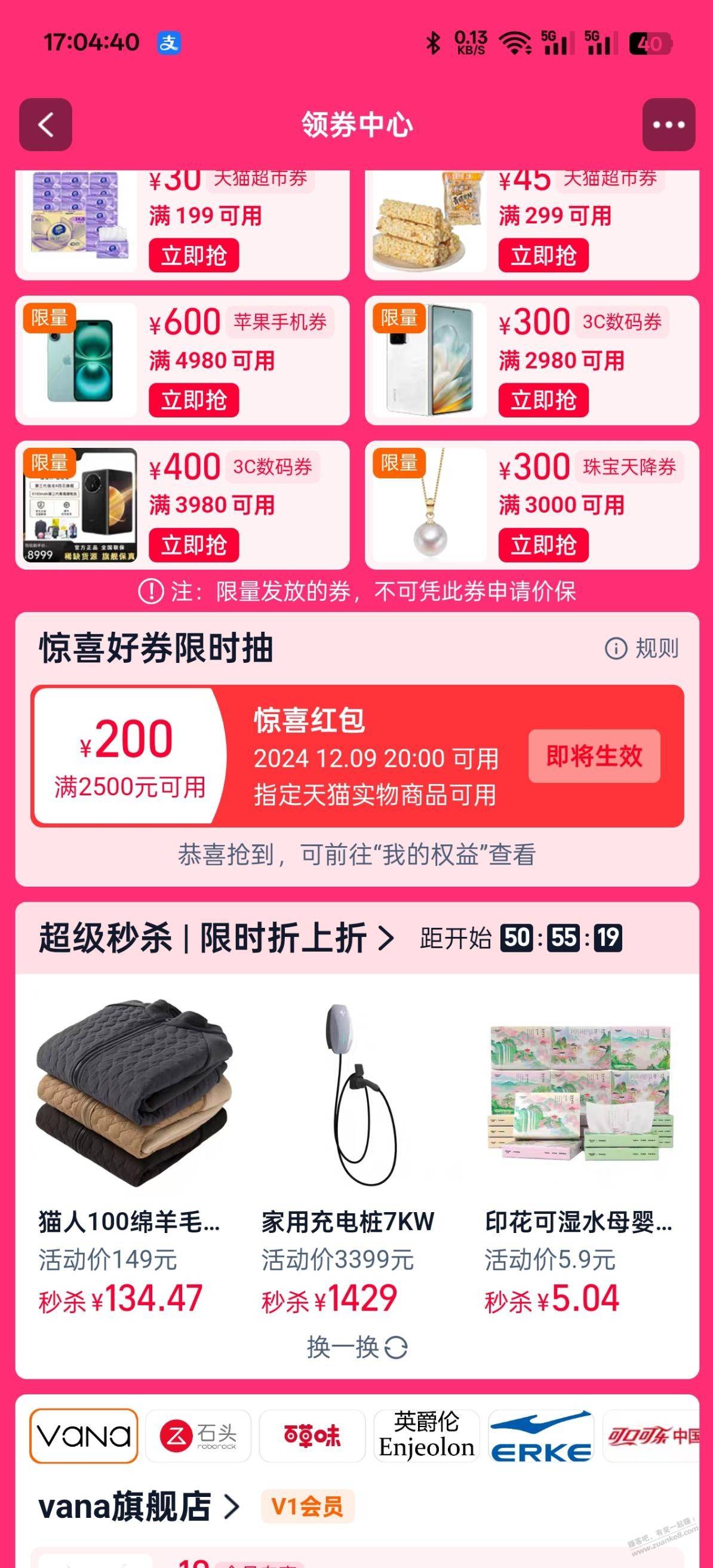Open the three-dot overflow menu
Image resolution: width=713 pixels, height=1568 pixels.
coord(669,125)
